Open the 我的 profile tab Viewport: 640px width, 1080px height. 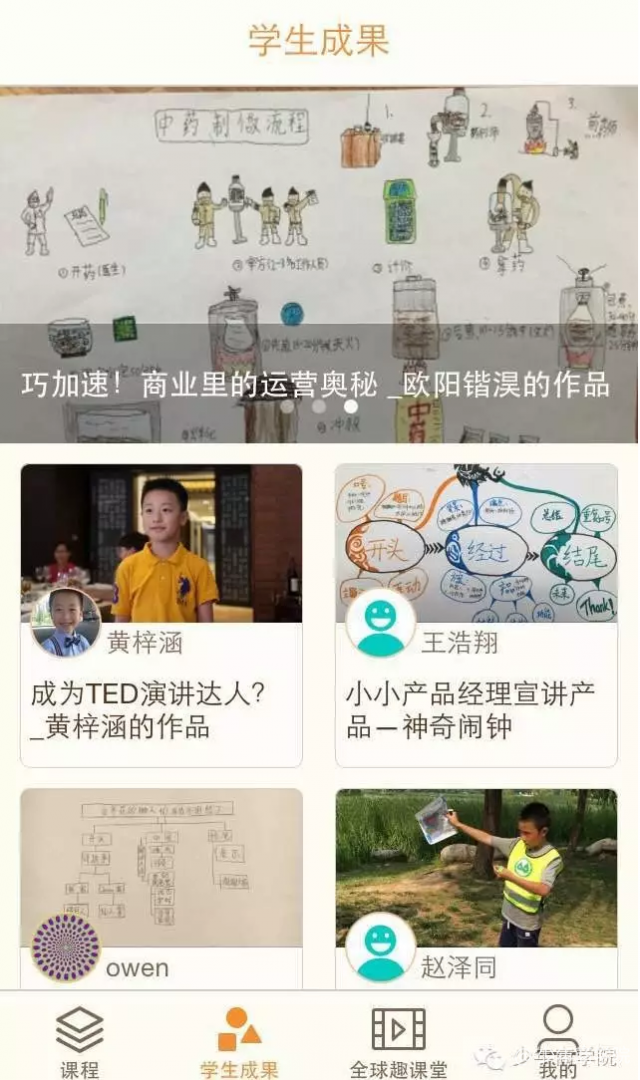click(x=558, y=1041)
